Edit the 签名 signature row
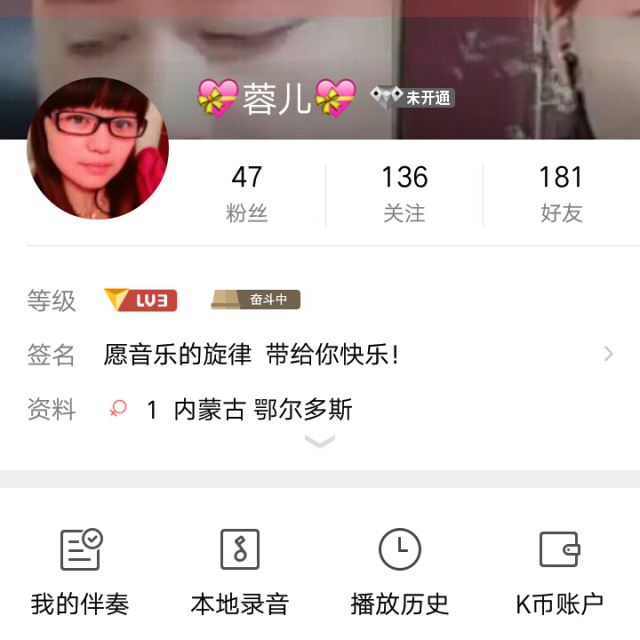640x640 pixels. (320, 354)
